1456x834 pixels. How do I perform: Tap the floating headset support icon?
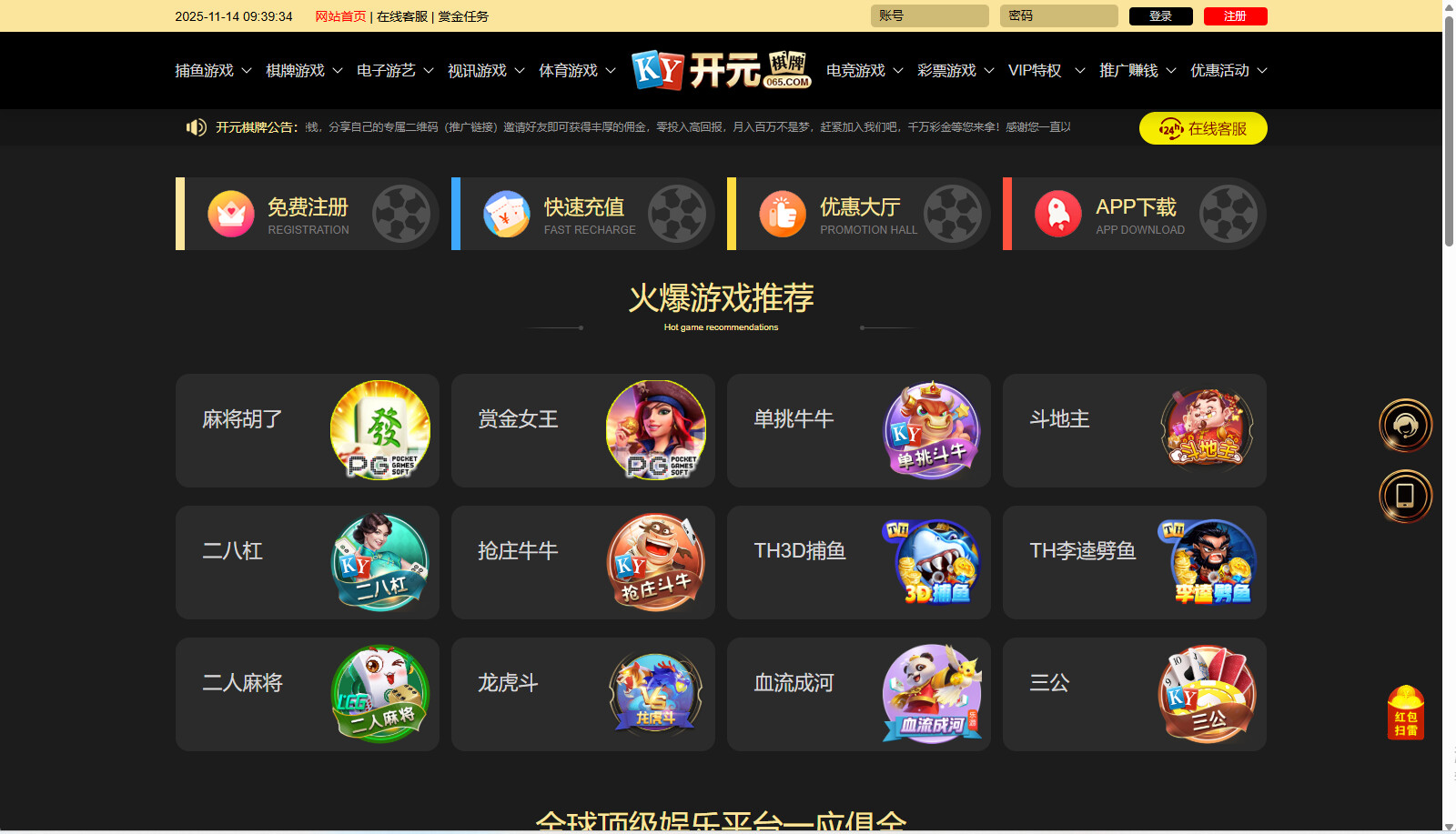[x=1405, y=425]
